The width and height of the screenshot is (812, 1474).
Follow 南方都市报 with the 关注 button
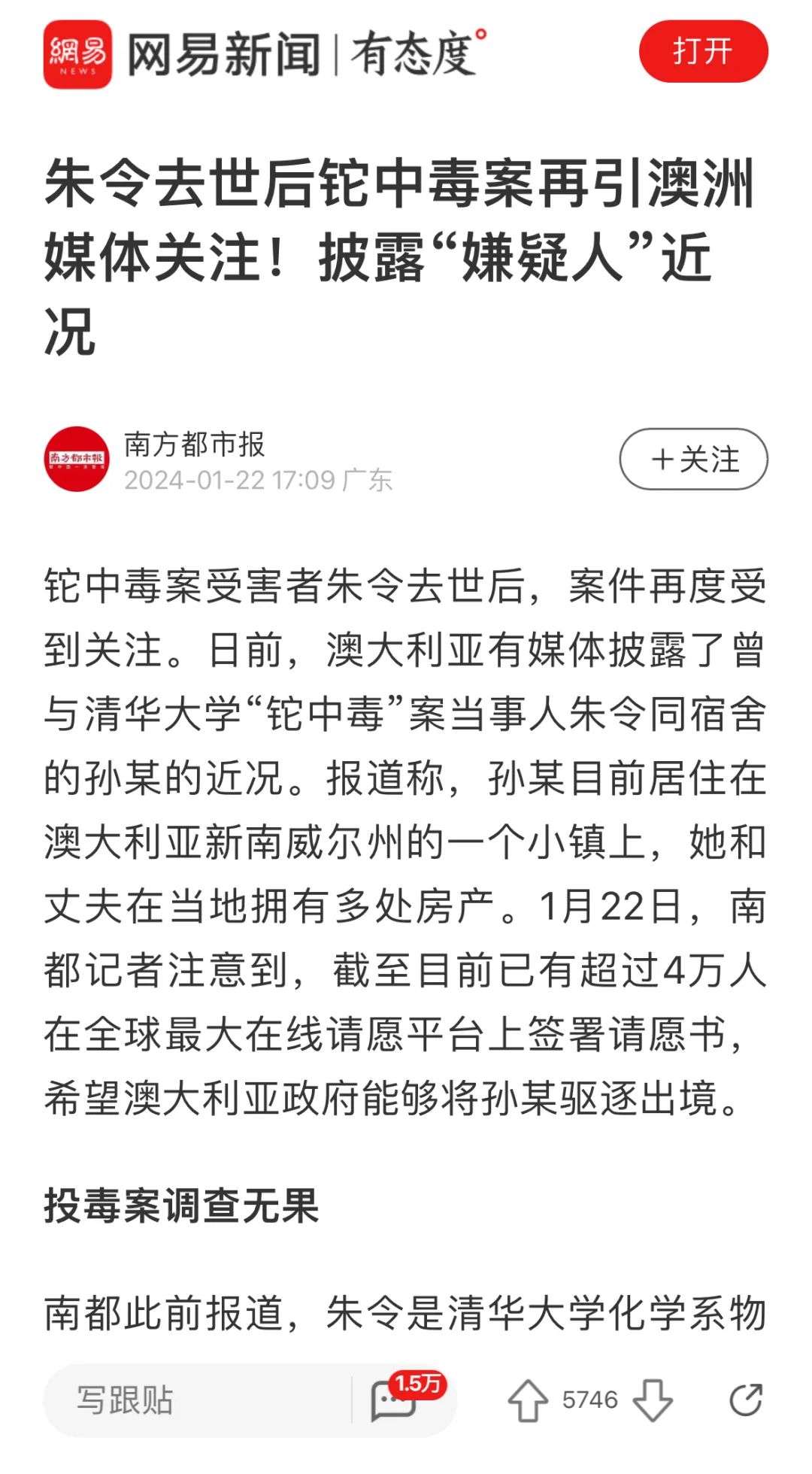(693, 459)
